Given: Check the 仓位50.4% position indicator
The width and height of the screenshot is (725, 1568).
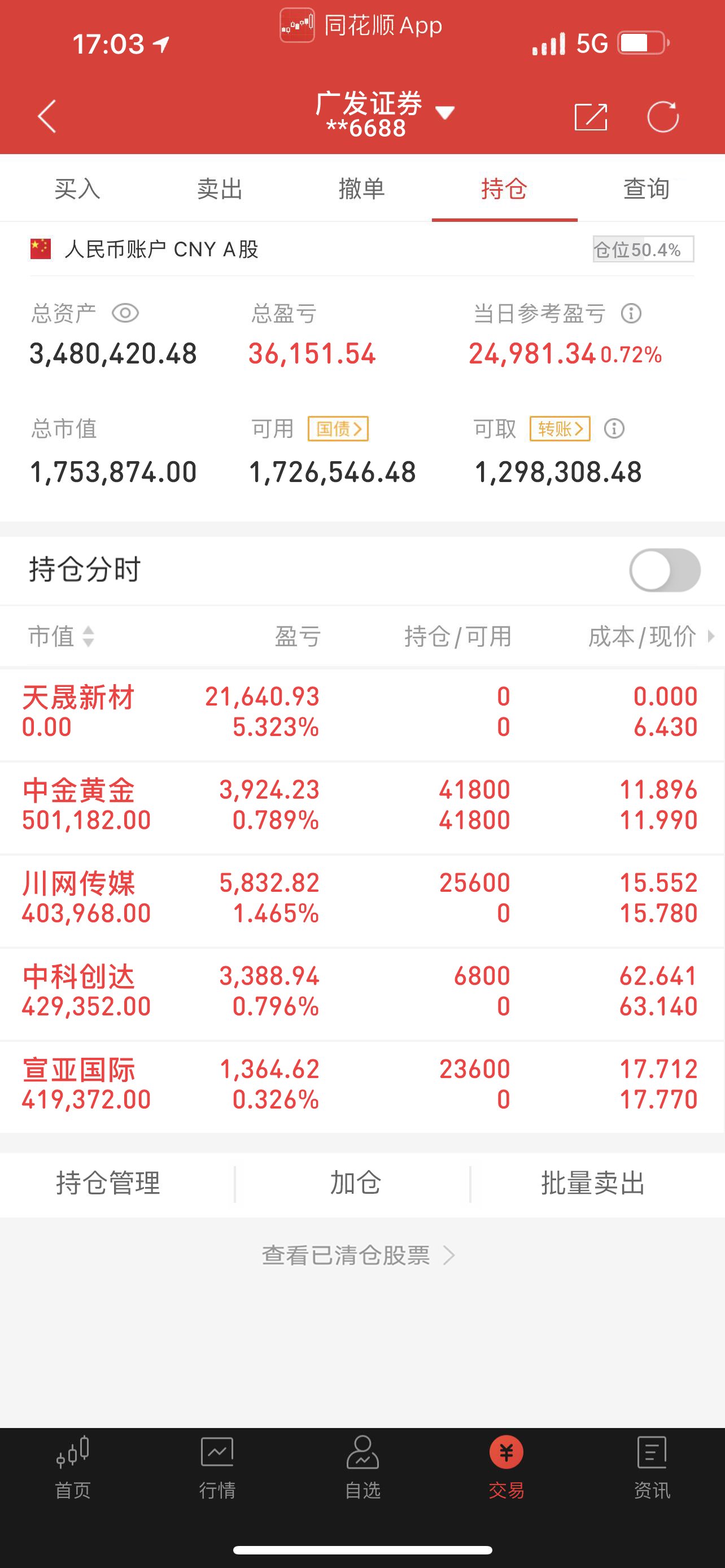Looking at the screenshot, I should tap(641, 249).
